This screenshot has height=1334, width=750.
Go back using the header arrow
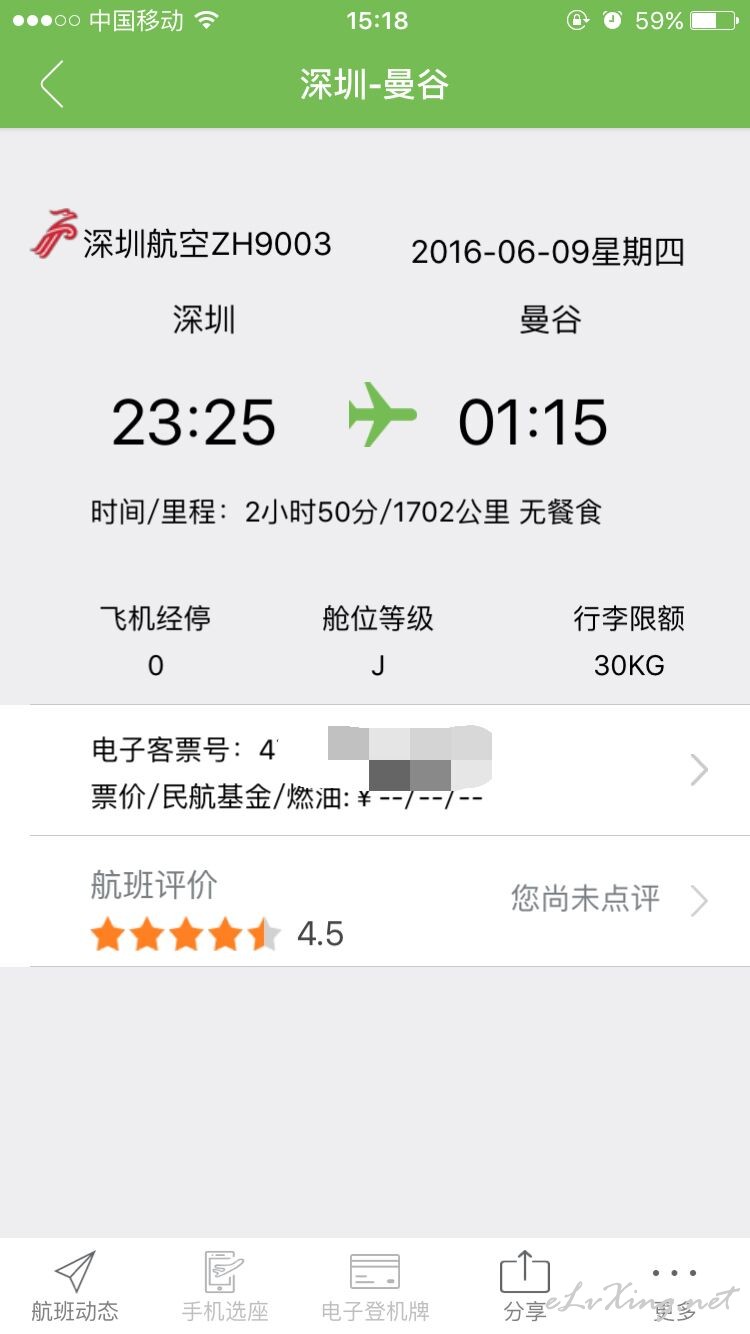52,84
